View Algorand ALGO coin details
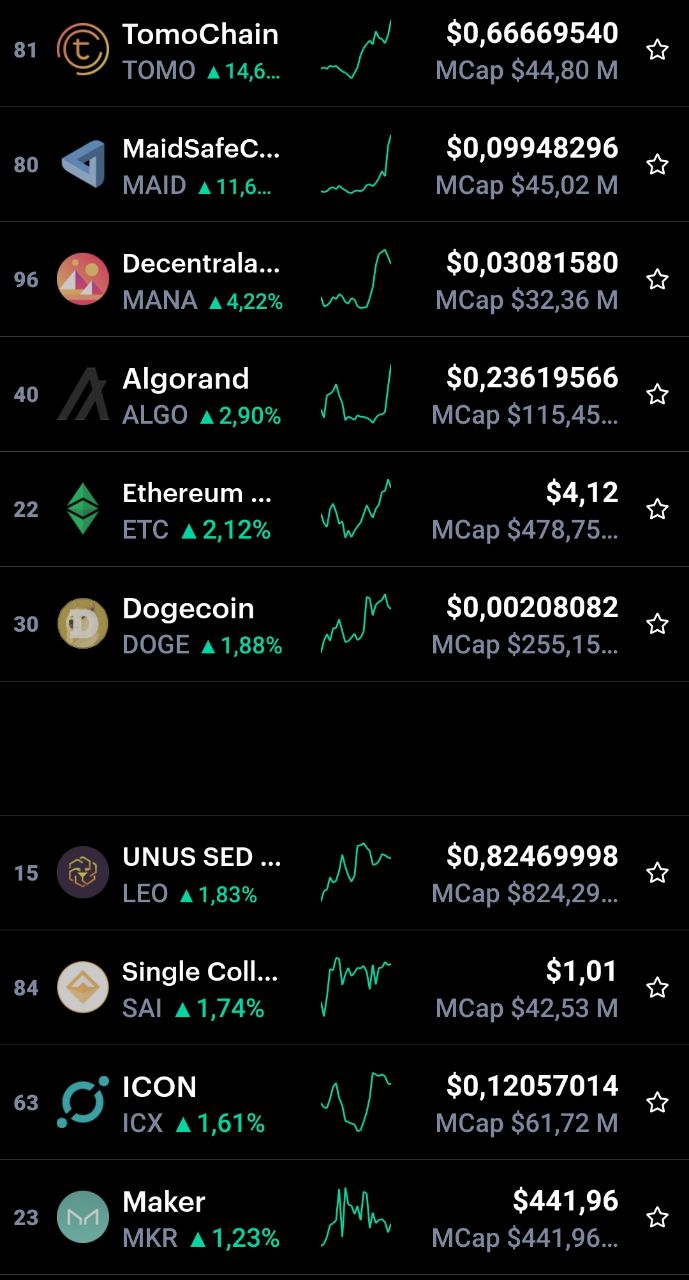This screenshot has height=1280, width=689. 344,394
